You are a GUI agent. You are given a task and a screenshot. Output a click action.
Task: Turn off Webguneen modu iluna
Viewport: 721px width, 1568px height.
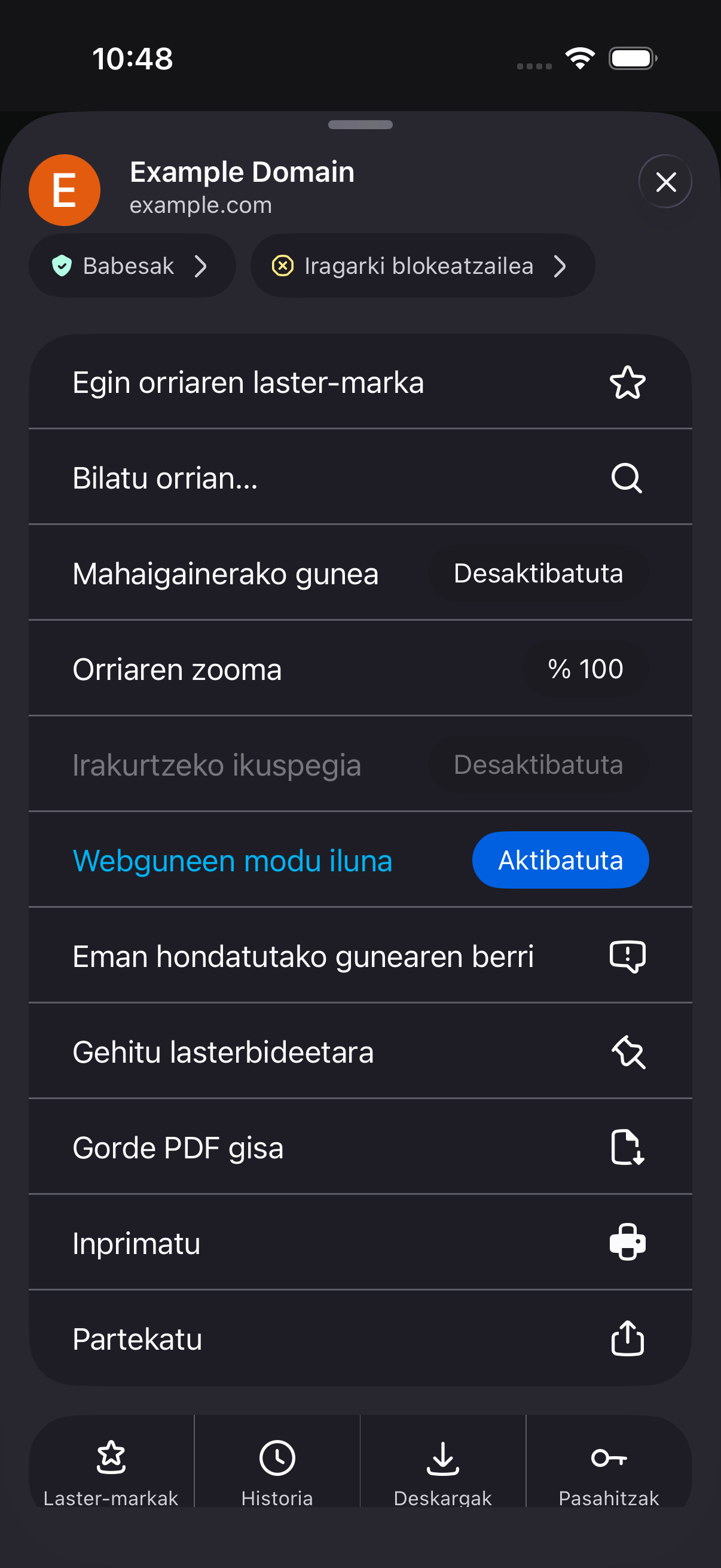click(560, 860)
